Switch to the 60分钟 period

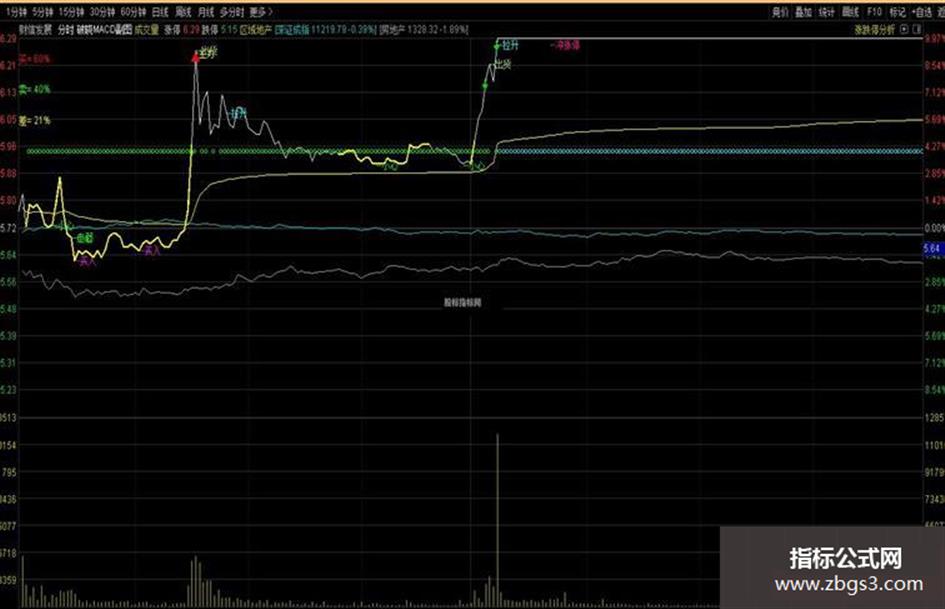(134, 12)
